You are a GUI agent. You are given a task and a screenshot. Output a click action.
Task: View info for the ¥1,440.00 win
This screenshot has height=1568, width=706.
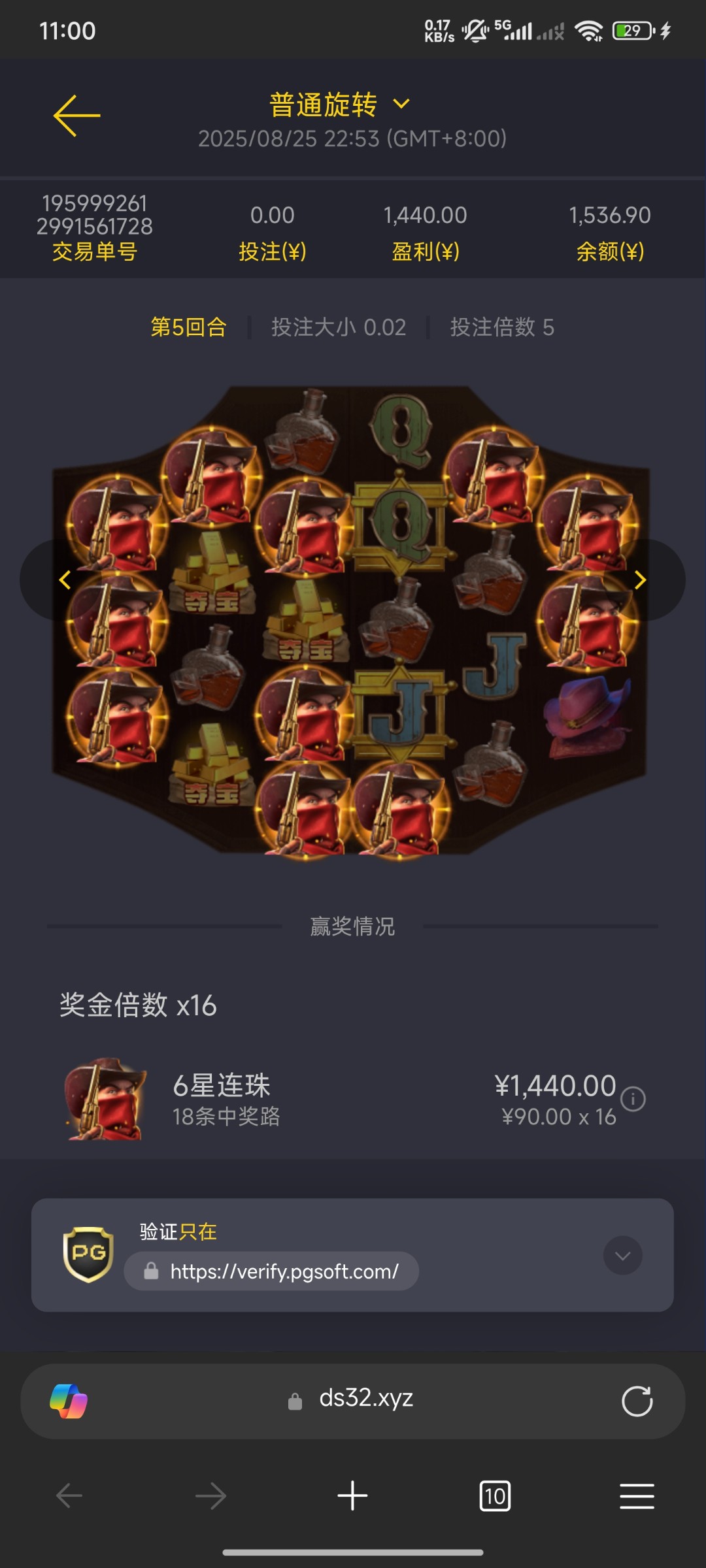[633, 1099]
